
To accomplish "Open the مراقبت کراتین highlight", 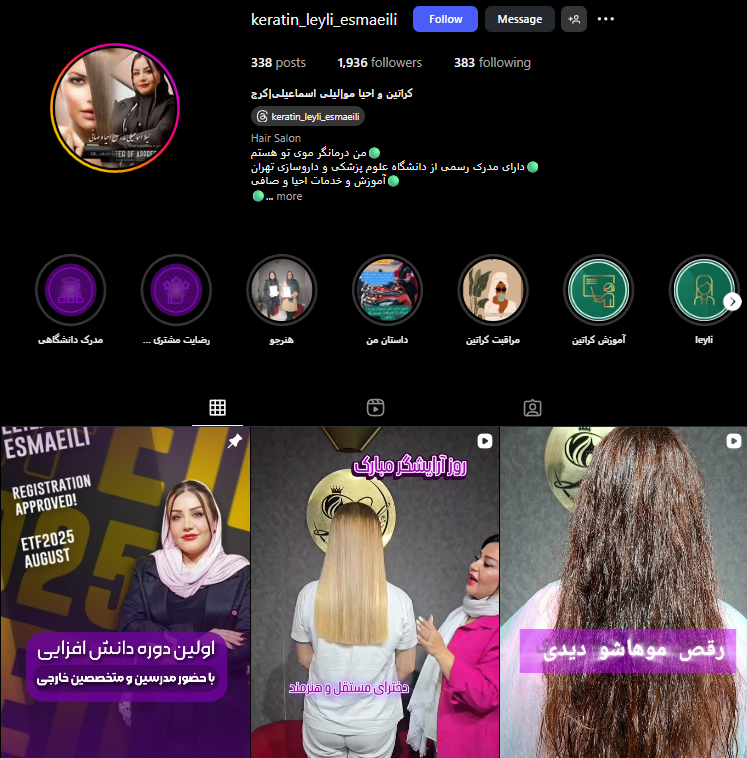I will (493, 290).
